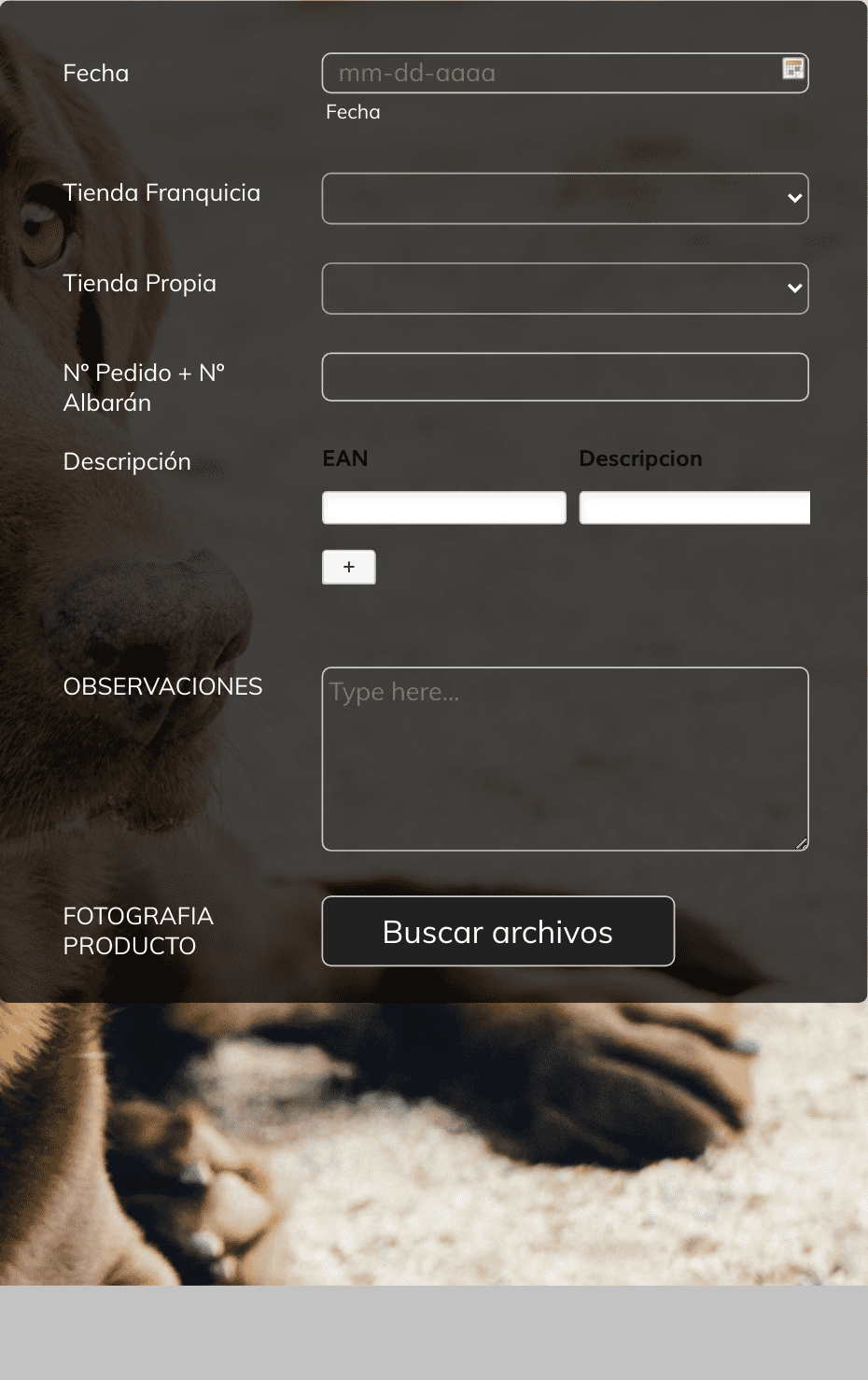
Task: Add a new row with the plus button
Action: [x=348, y=567]
